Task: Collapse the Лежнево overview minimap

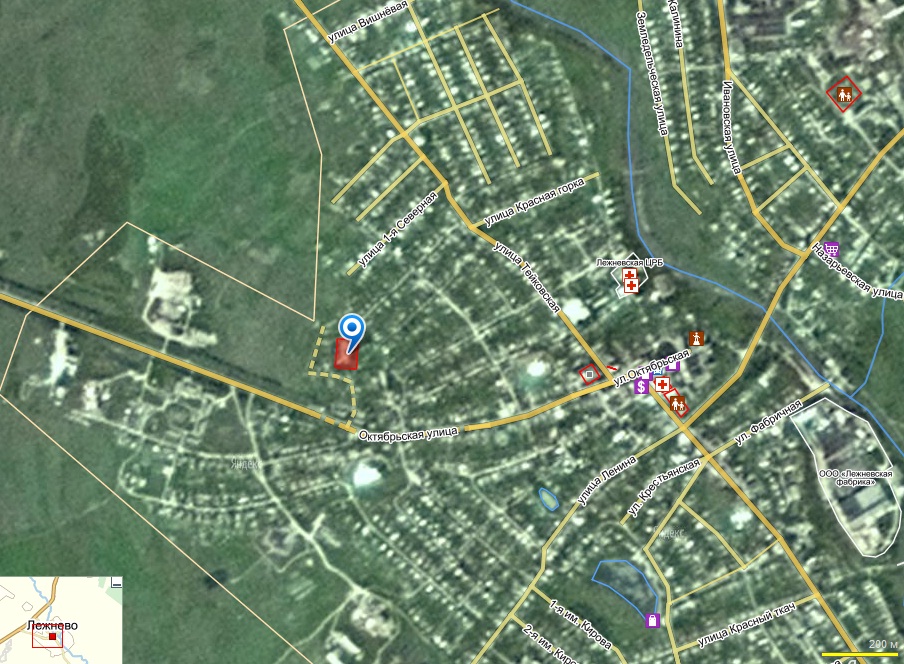Action: 116,582
